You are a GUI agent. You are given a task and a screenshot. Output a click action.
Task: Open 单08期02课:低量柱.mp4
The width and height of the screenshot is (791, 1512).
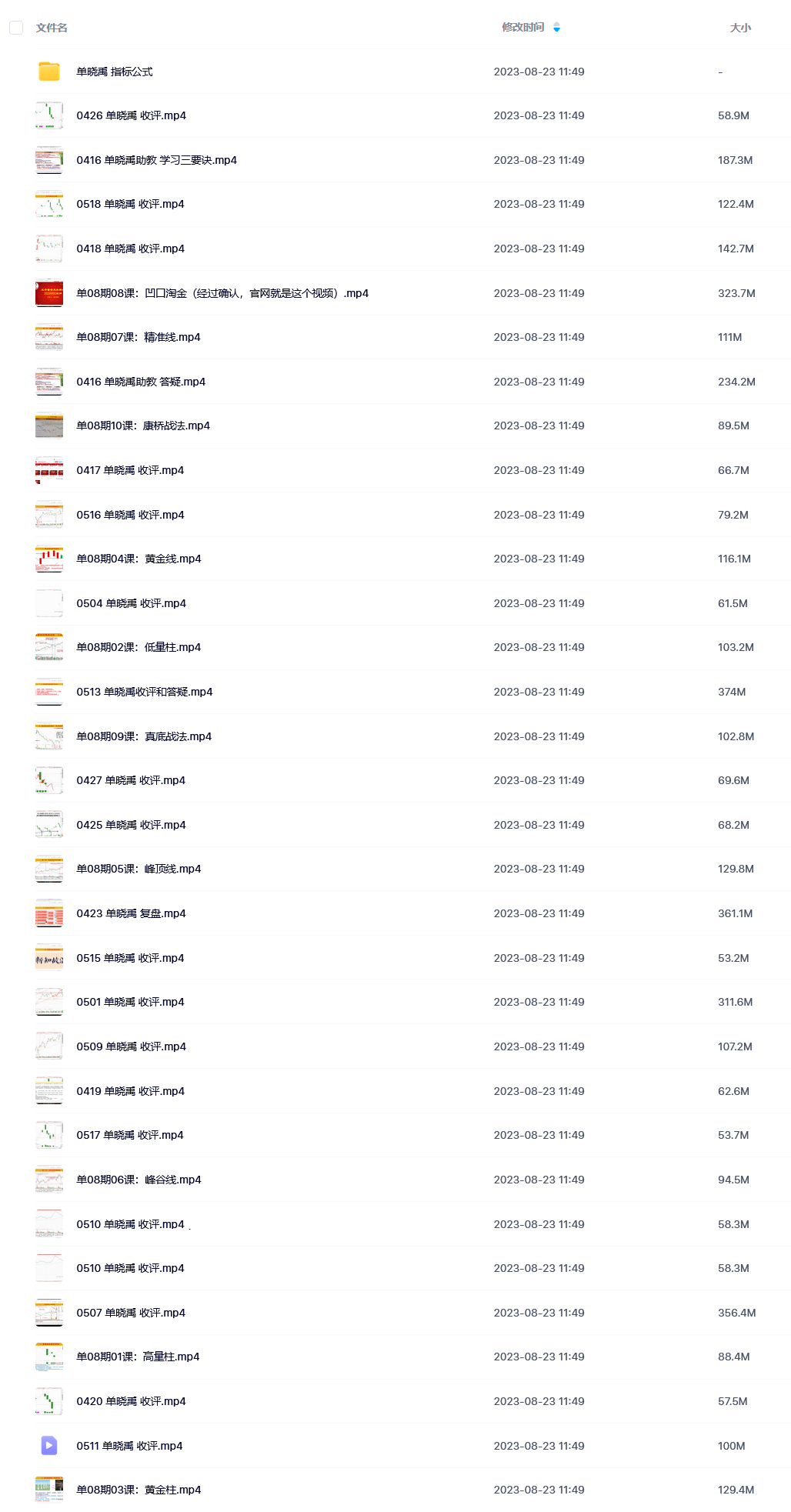(139, 647)
